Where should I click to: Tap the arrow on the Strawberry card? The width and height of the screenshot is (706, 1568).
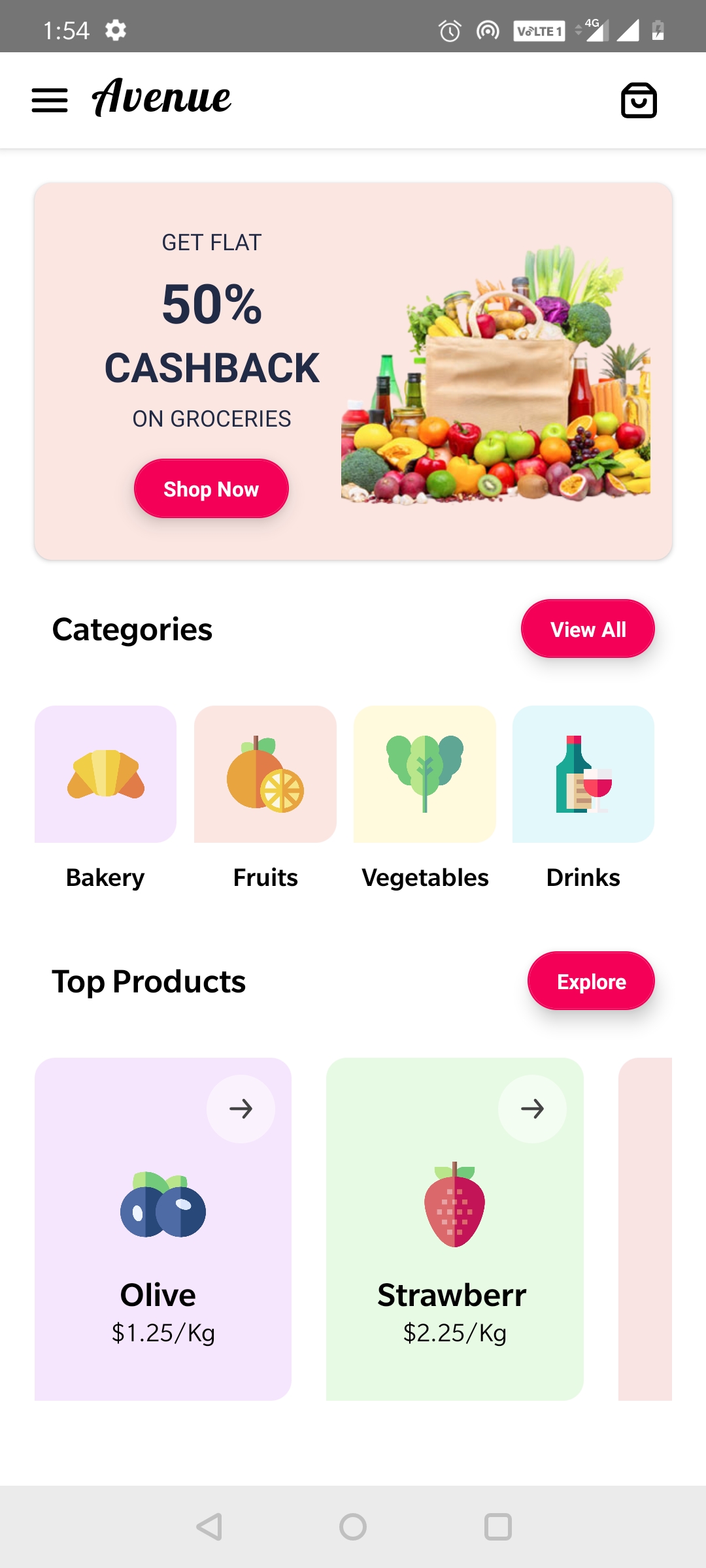pos(532,1109)
